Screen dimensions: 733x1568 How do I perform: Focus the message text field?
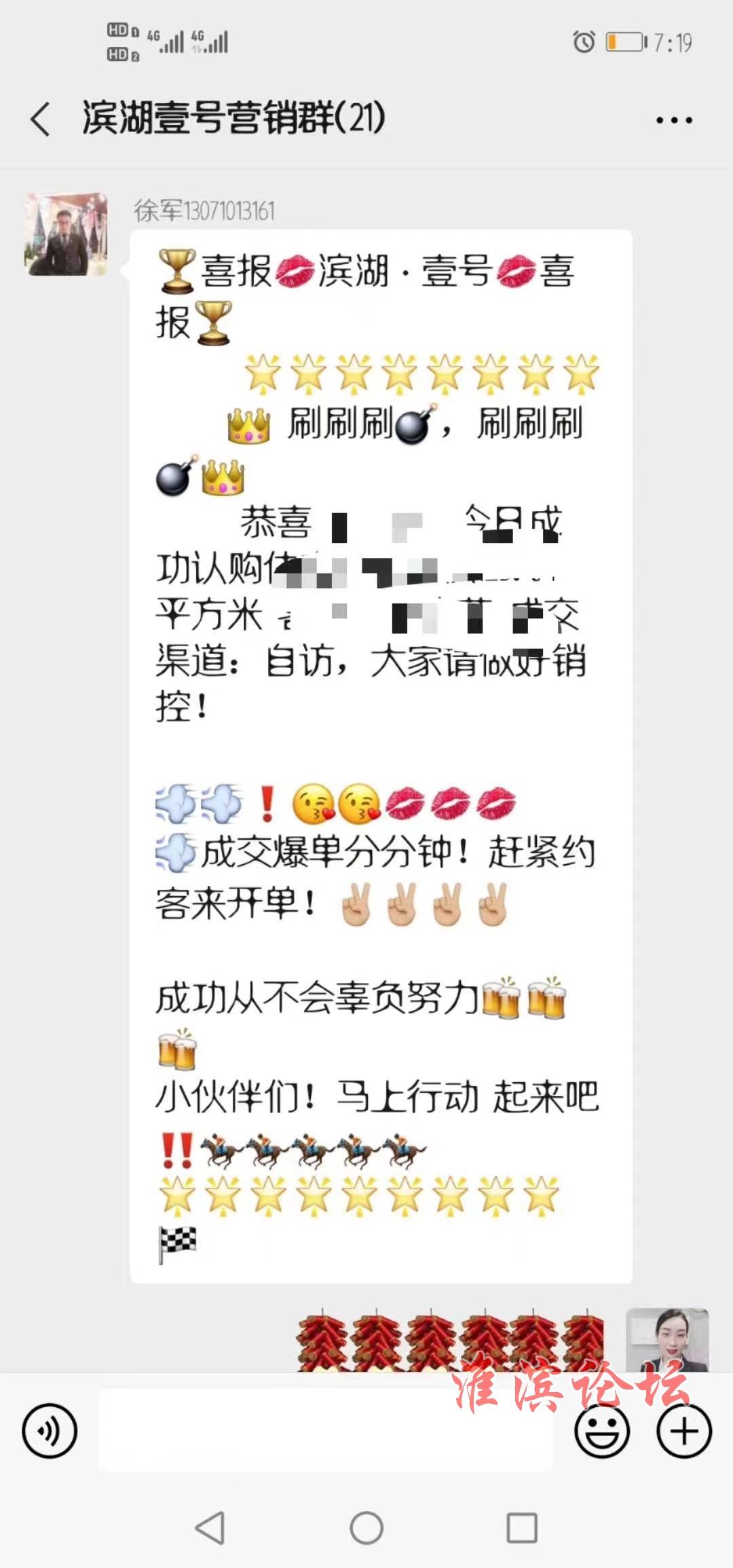click(326, 1431)
